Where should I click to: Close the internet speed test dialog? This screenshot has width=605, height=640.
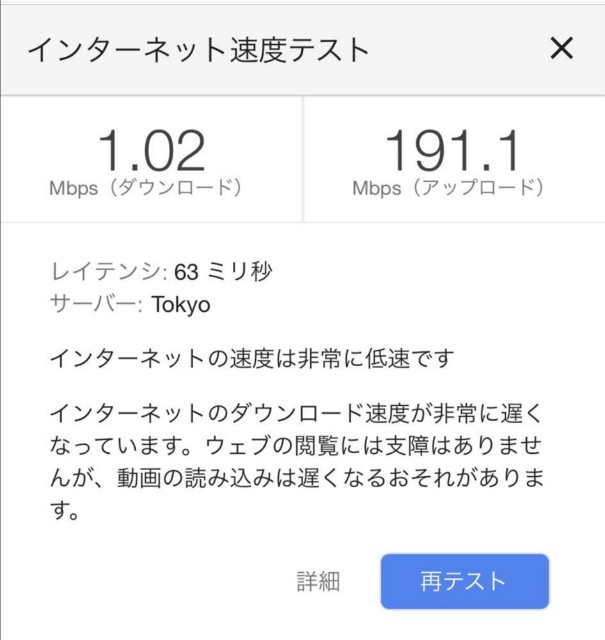[562, 47]
